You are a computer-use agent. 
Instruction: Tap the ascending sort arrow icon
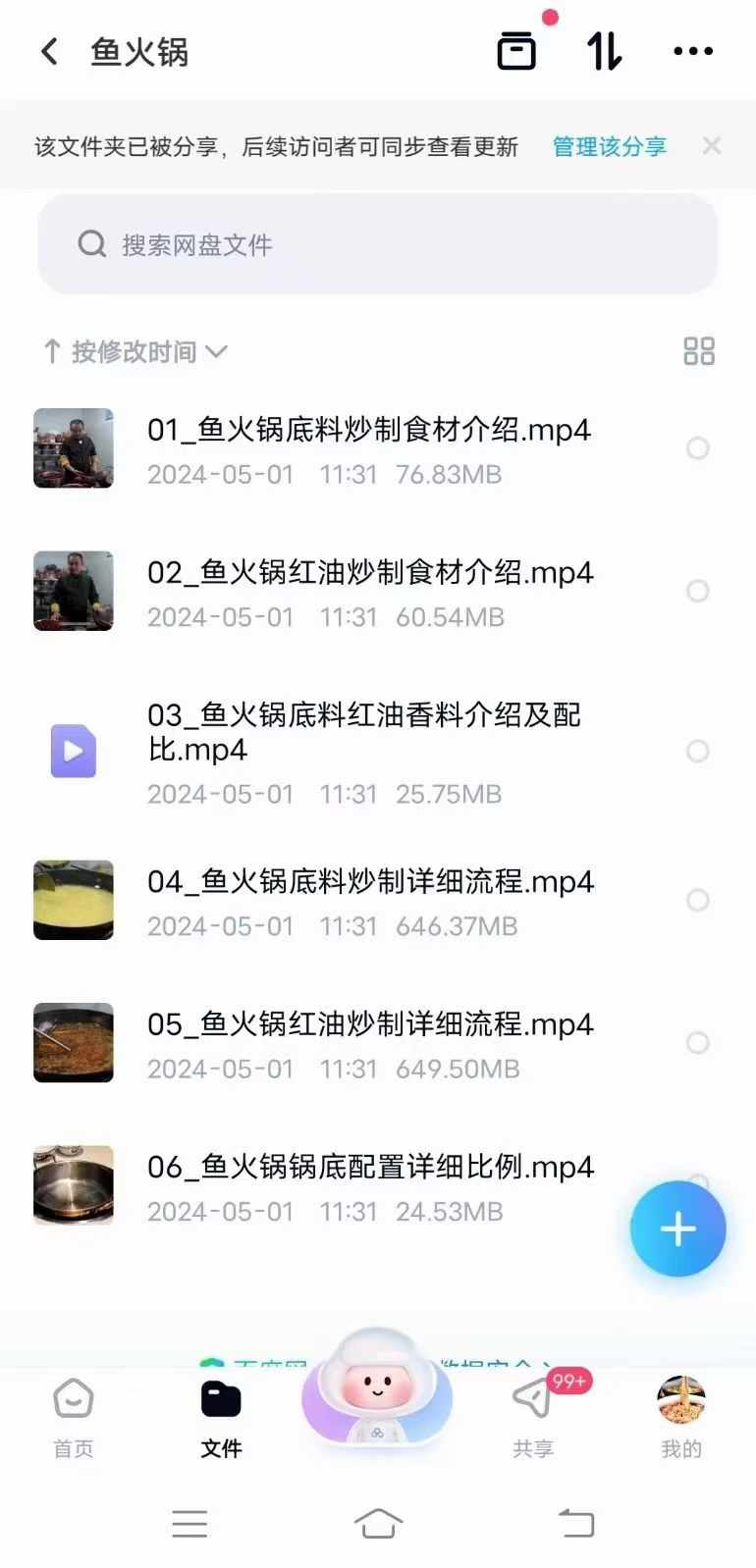coord(51,351)
